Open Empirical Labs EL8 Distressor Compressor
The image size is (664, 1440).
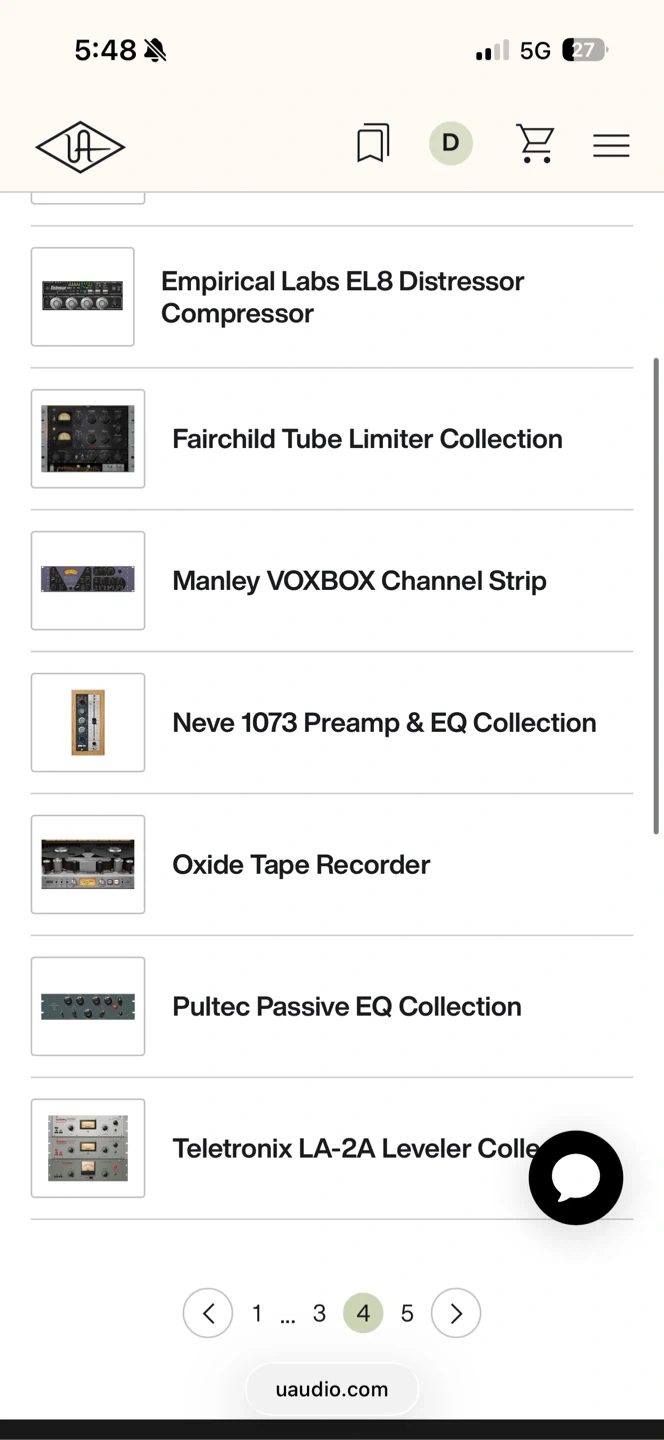pos(342,297)
